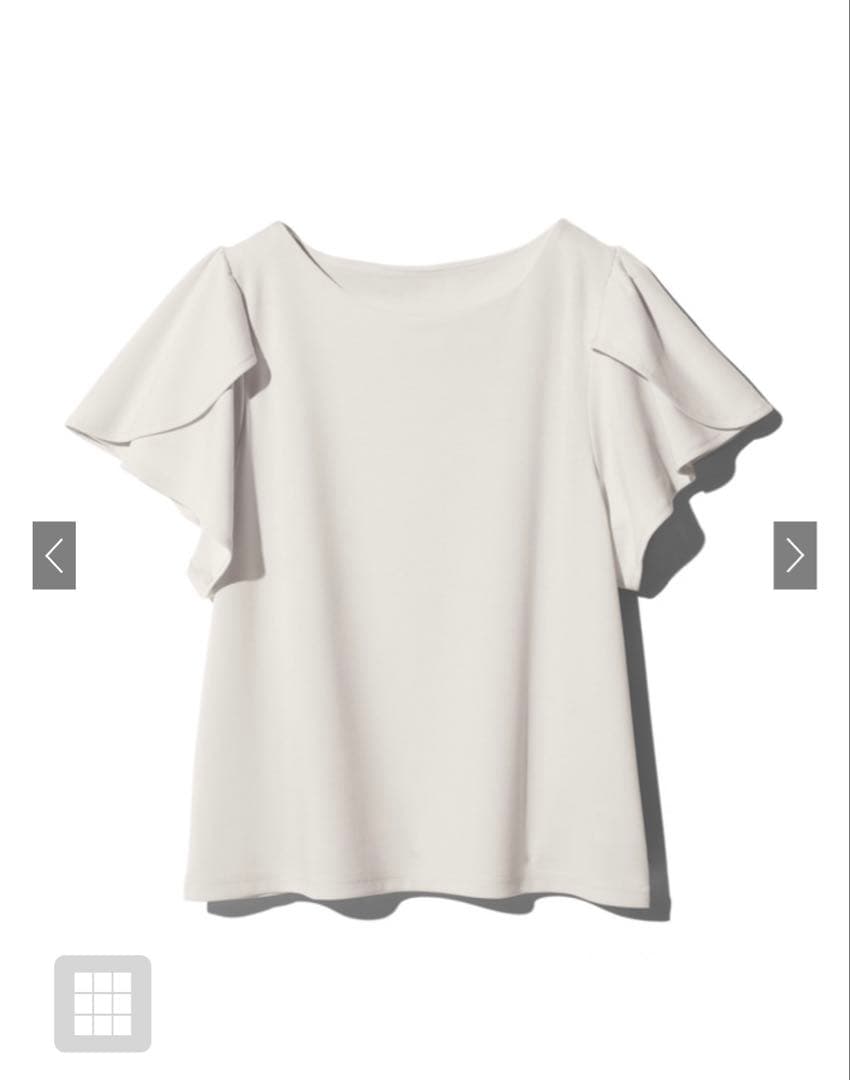The height and width of the screenshot is (1080, 850).
Task: Open the image thumbnail grid view
Action: pyautogui.click(x=102, y=1003)
